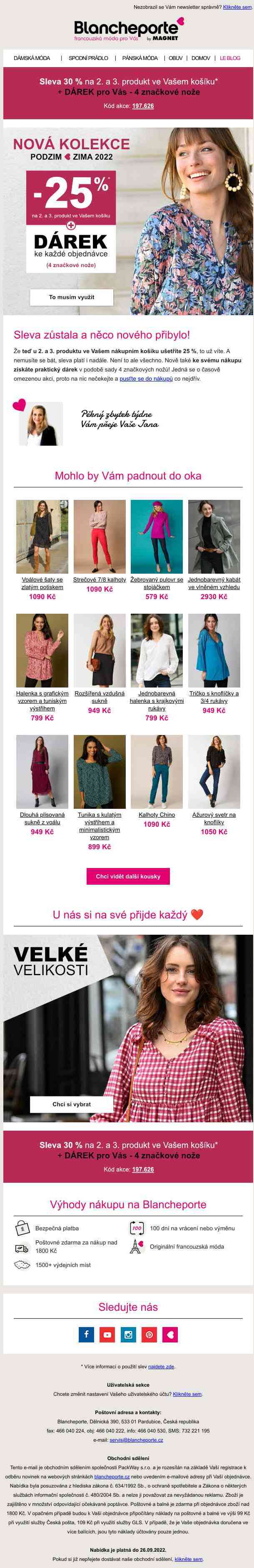254x1568 pixels.
Task: Go to the LE BLOG section
Action: pos(230,58)
